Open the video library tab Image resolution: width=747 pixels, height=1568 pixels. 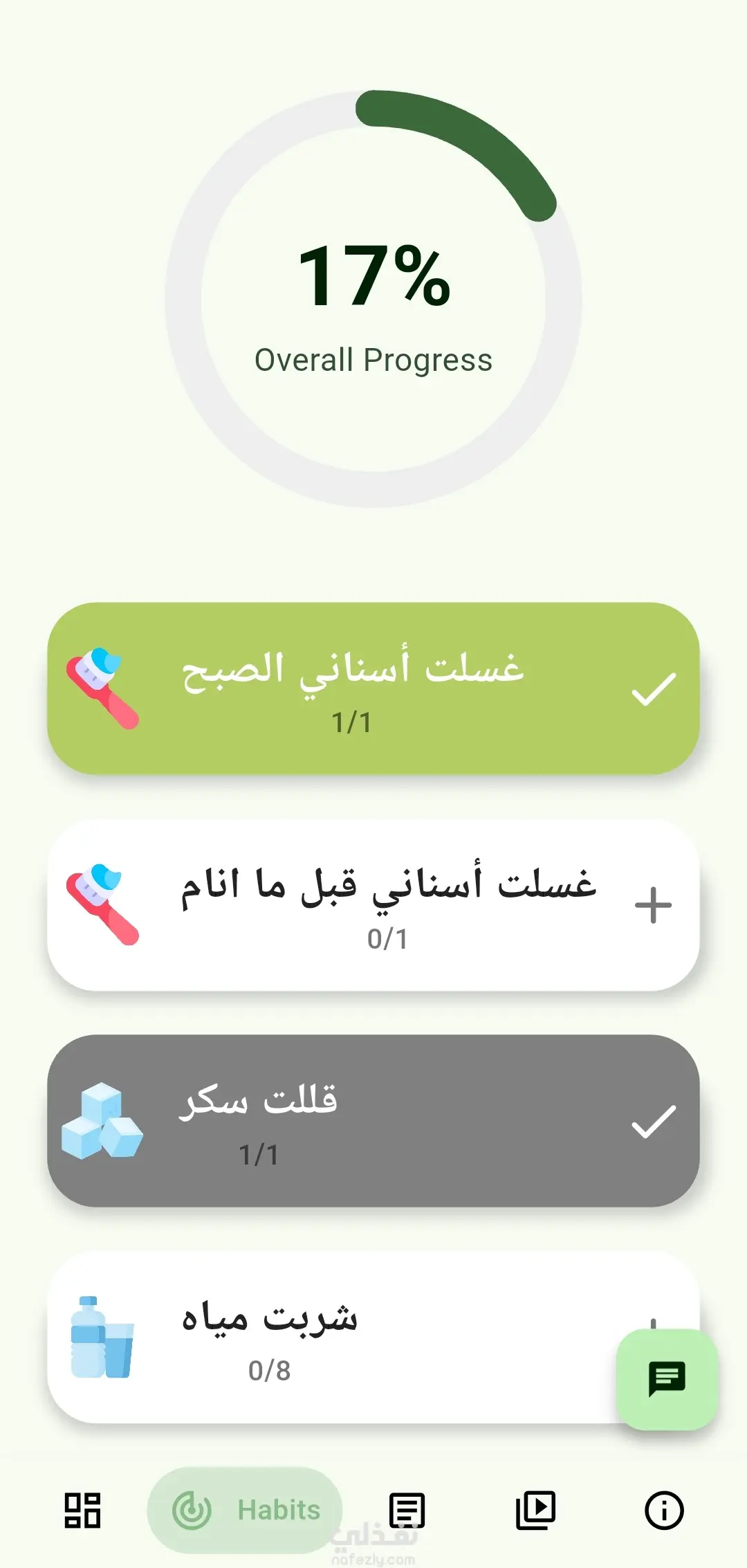click(x=535, y=1510)
